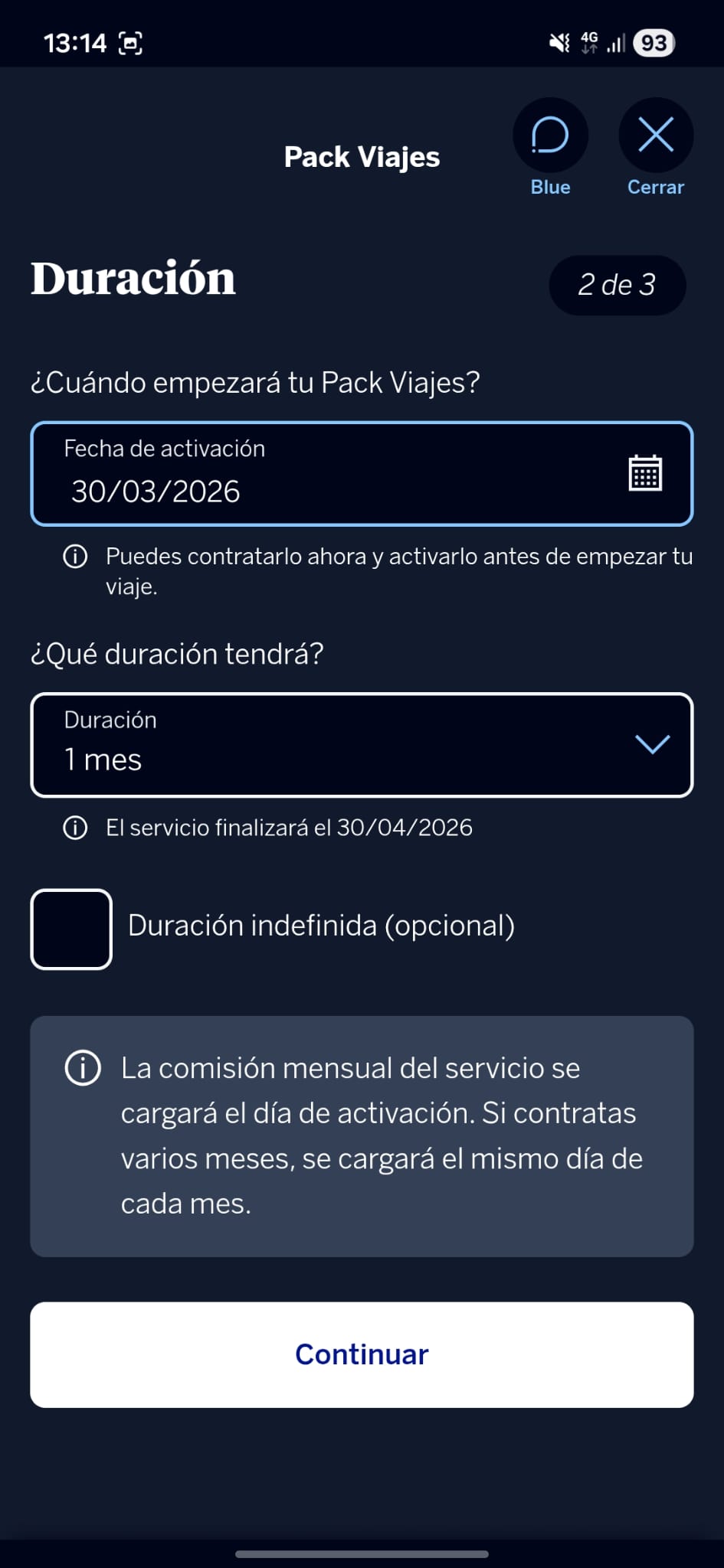This screenshot has height=1568, width=724.
Task: Tap the silent mode icon in the status bar
Action: pos(559,42)
